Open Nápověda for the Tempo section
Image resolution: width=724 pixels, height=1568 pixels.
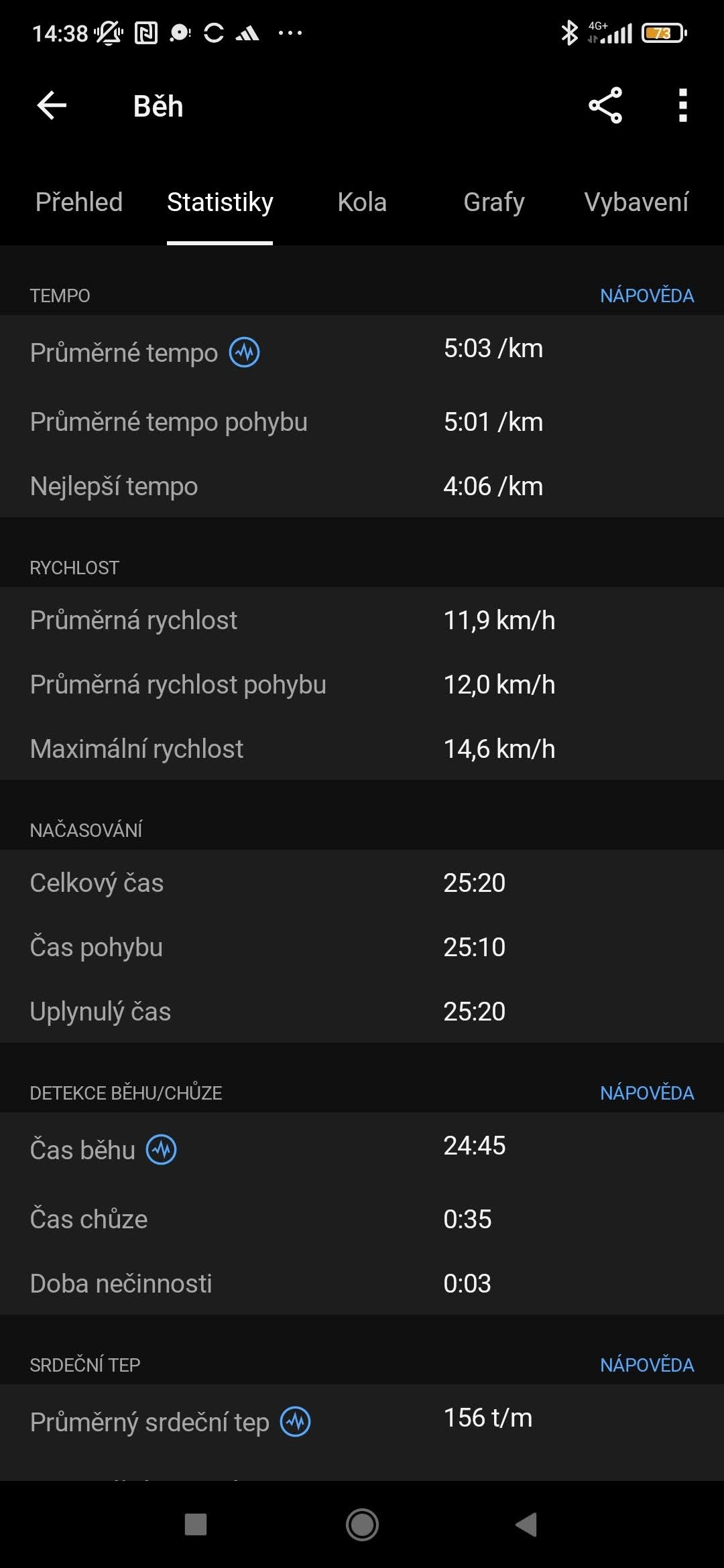[x=646, y=296]
